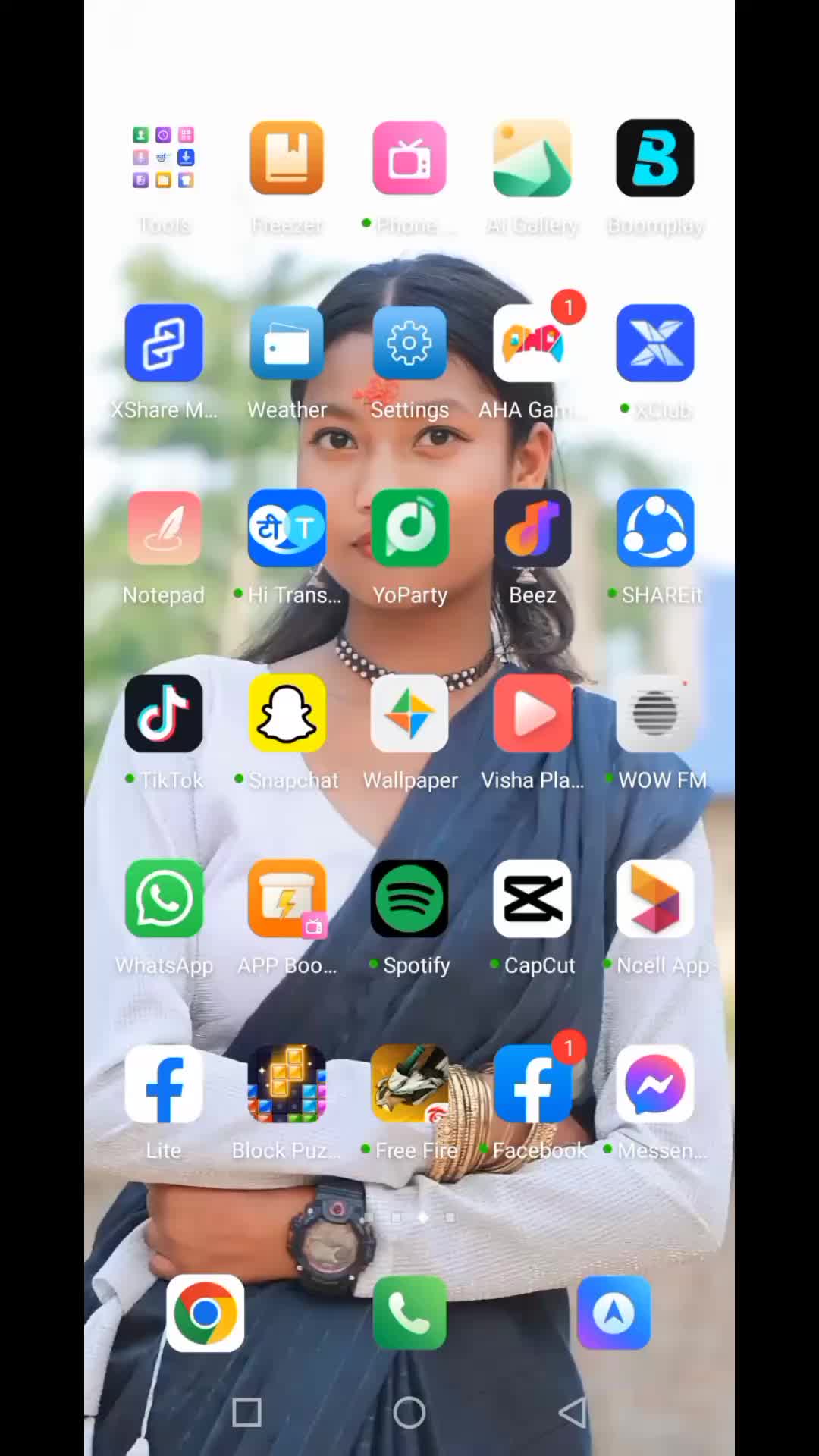
Task: Open the Ncell App
Action: pos(655,899)
